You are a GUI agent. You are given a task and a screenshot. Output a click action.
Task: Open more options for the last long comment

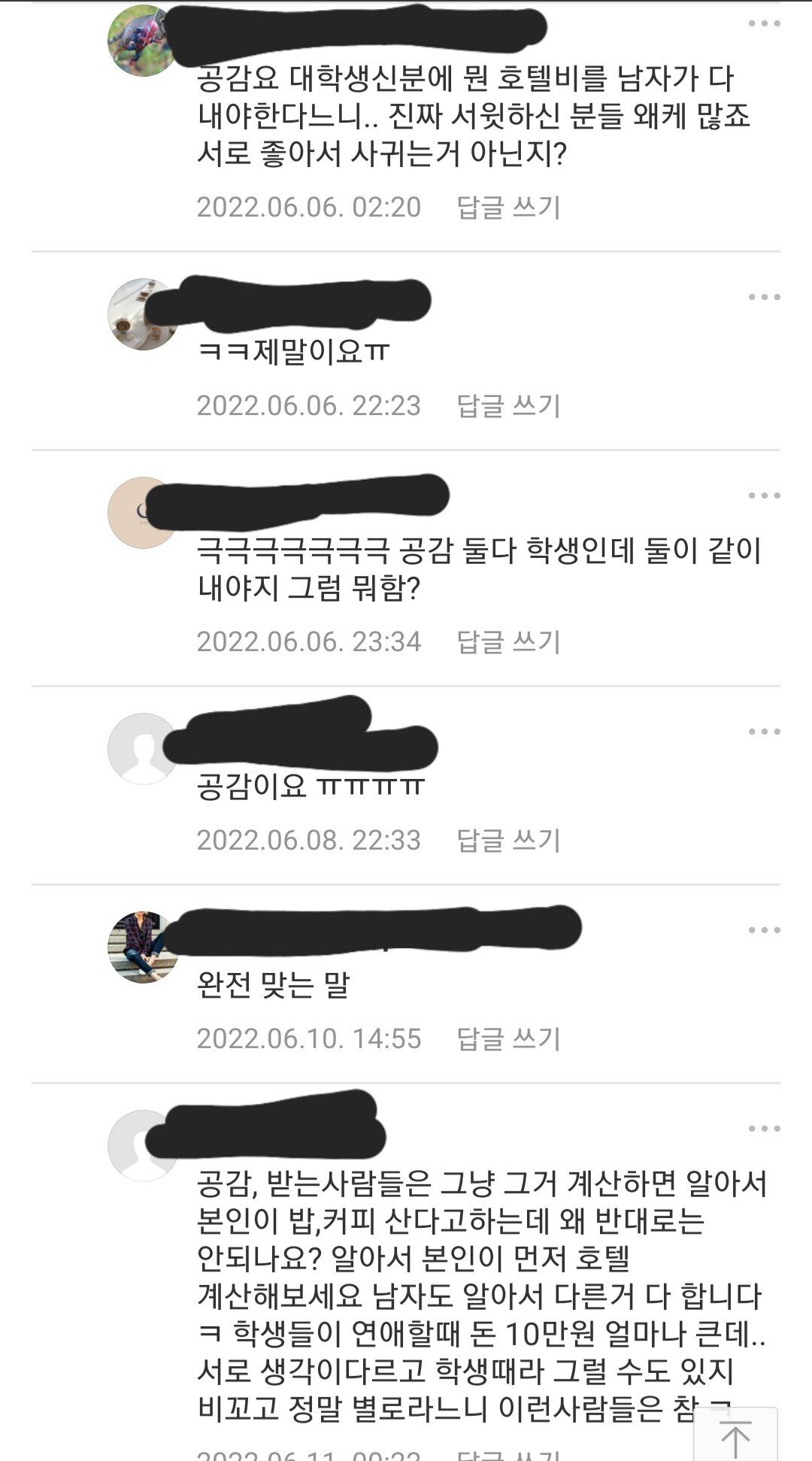coord(764,1129)
